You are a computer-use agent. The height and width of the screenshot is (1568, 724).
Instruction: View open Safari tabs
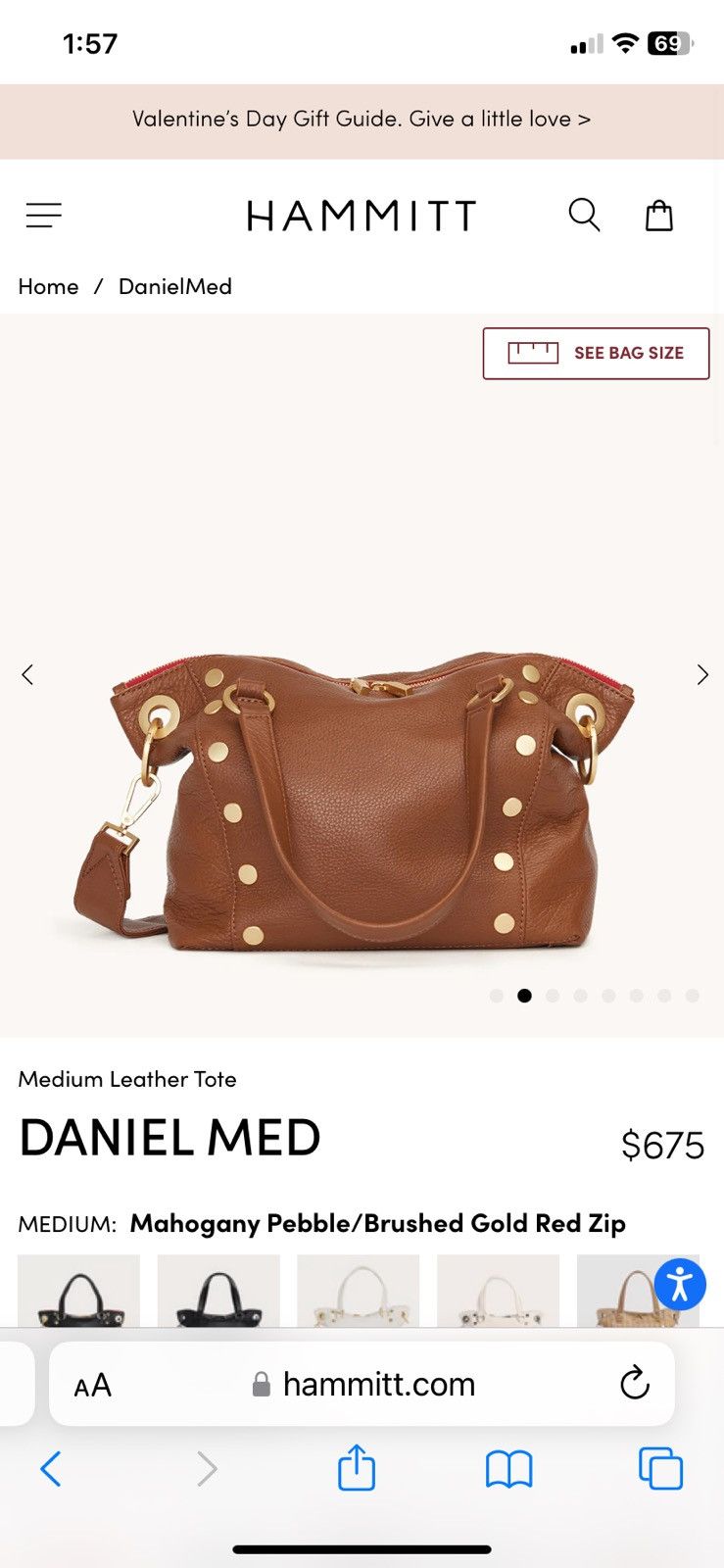pos(661,1468)
